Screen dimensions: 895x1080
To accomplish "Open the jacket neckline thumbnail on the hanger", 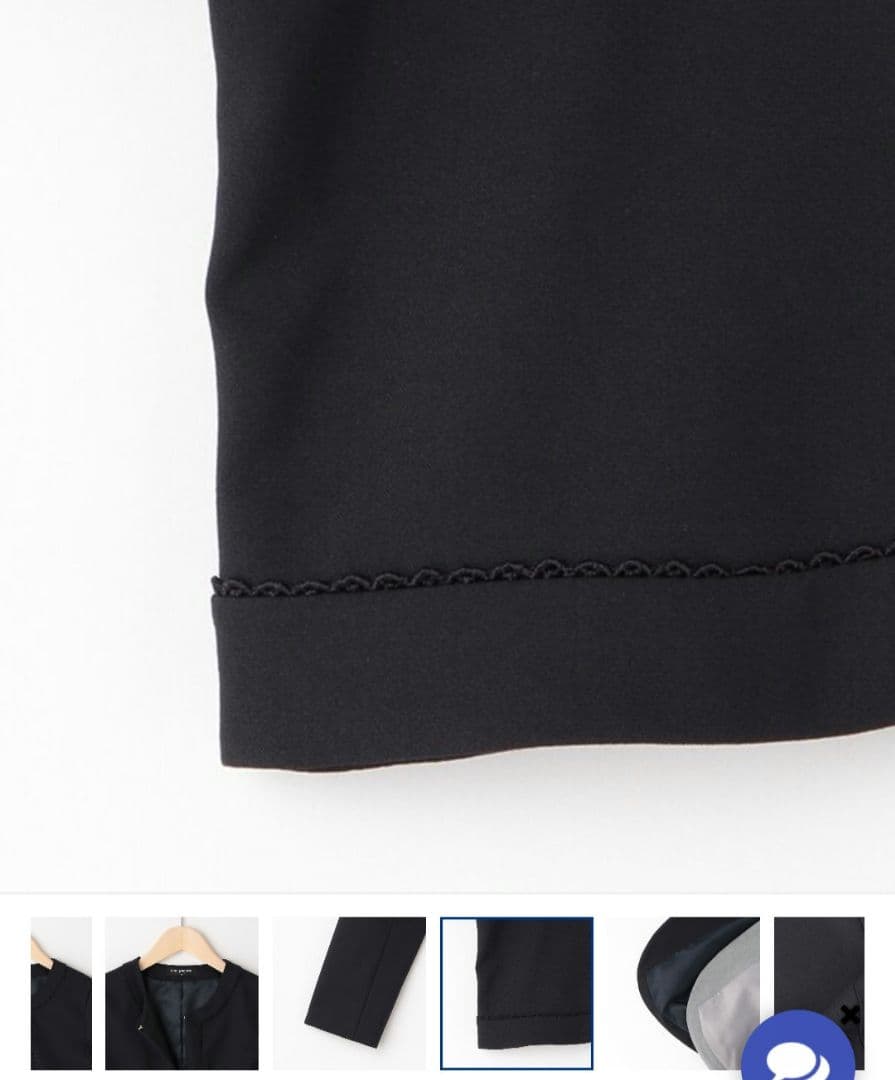I will [x=181, y=993].
